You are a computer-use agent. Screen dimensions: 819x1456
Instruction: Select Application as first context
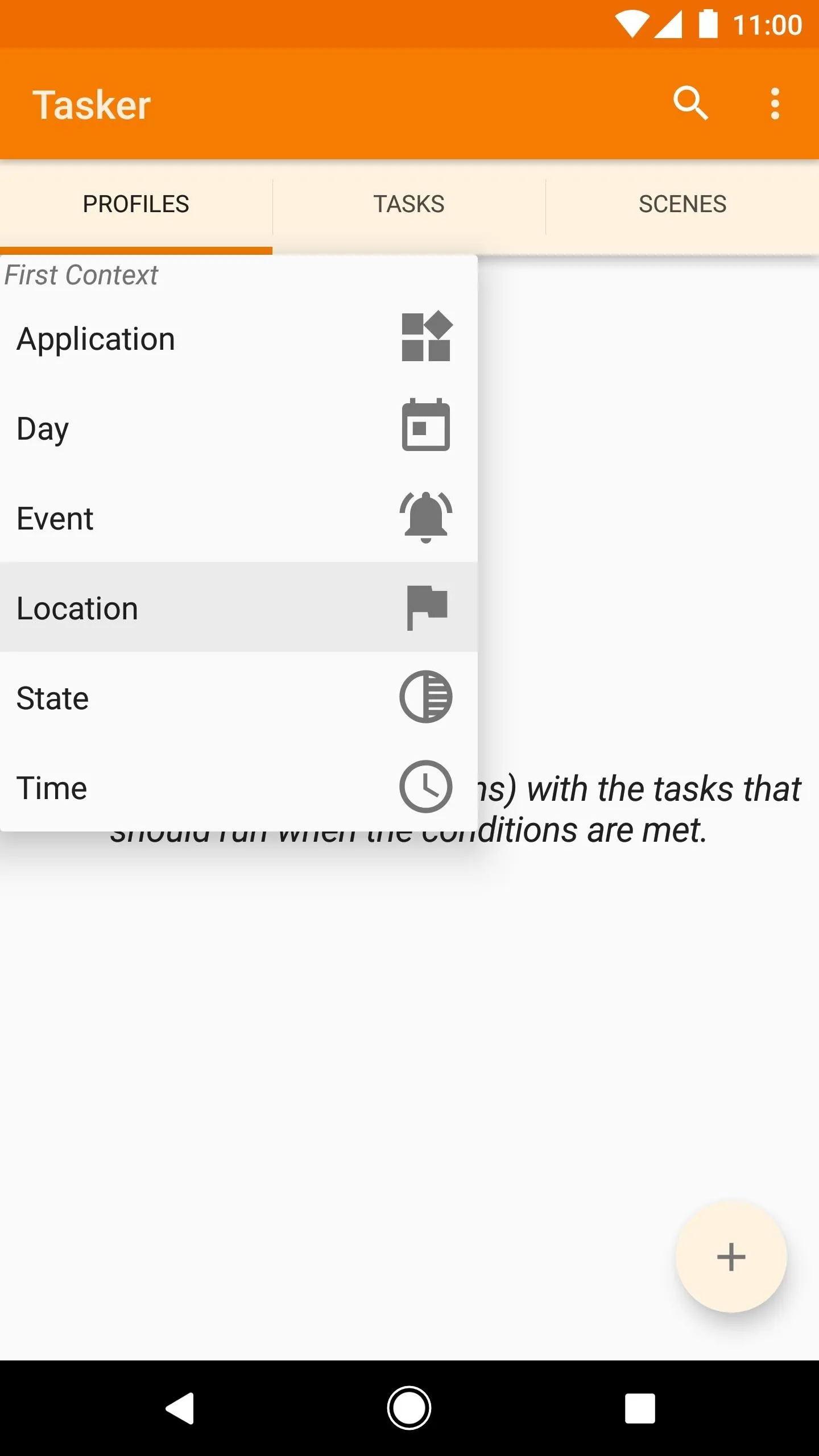(239, 338)
